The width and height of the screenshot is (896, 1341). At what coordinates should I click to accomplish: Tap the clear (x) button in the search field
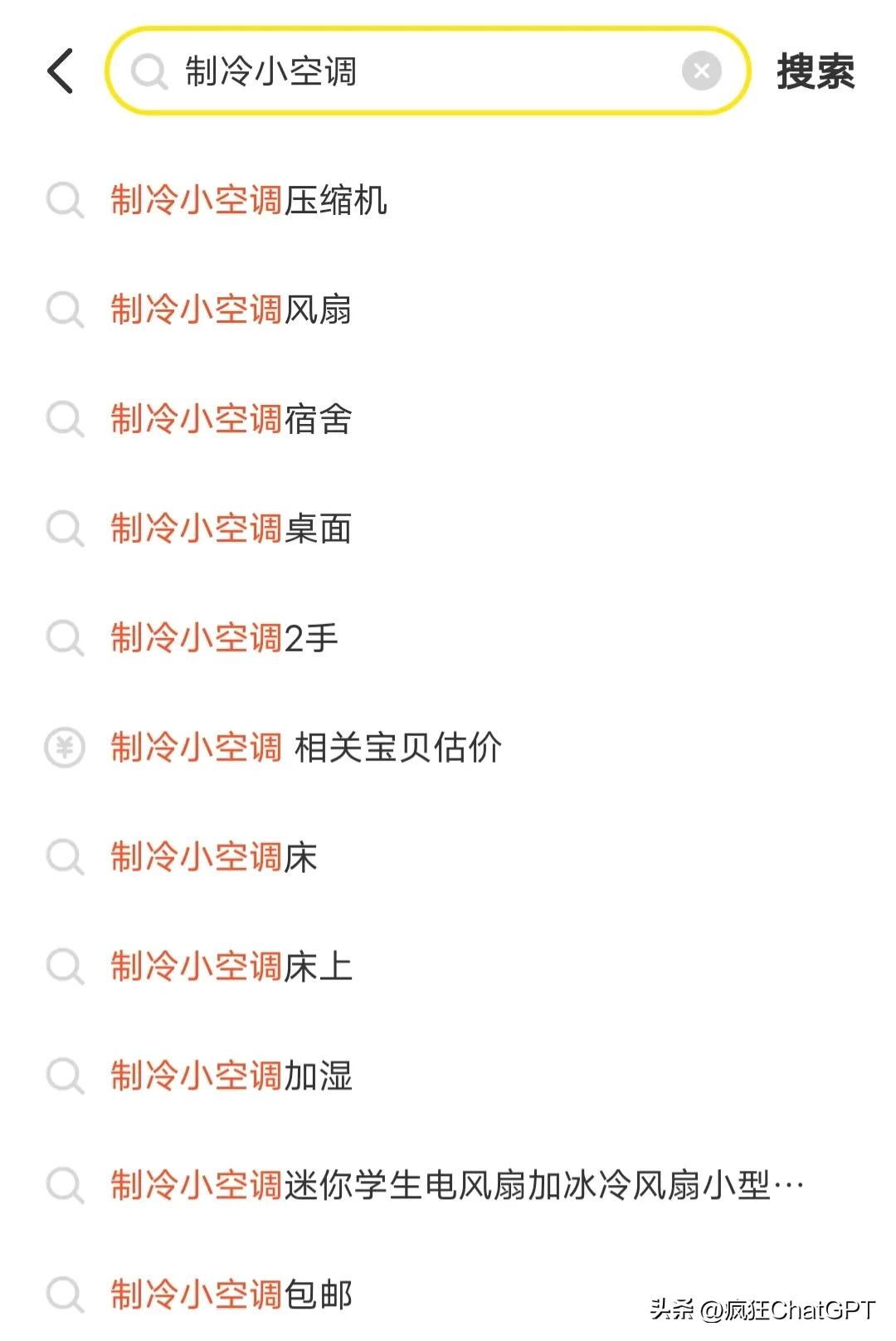(x=702, y=71)
